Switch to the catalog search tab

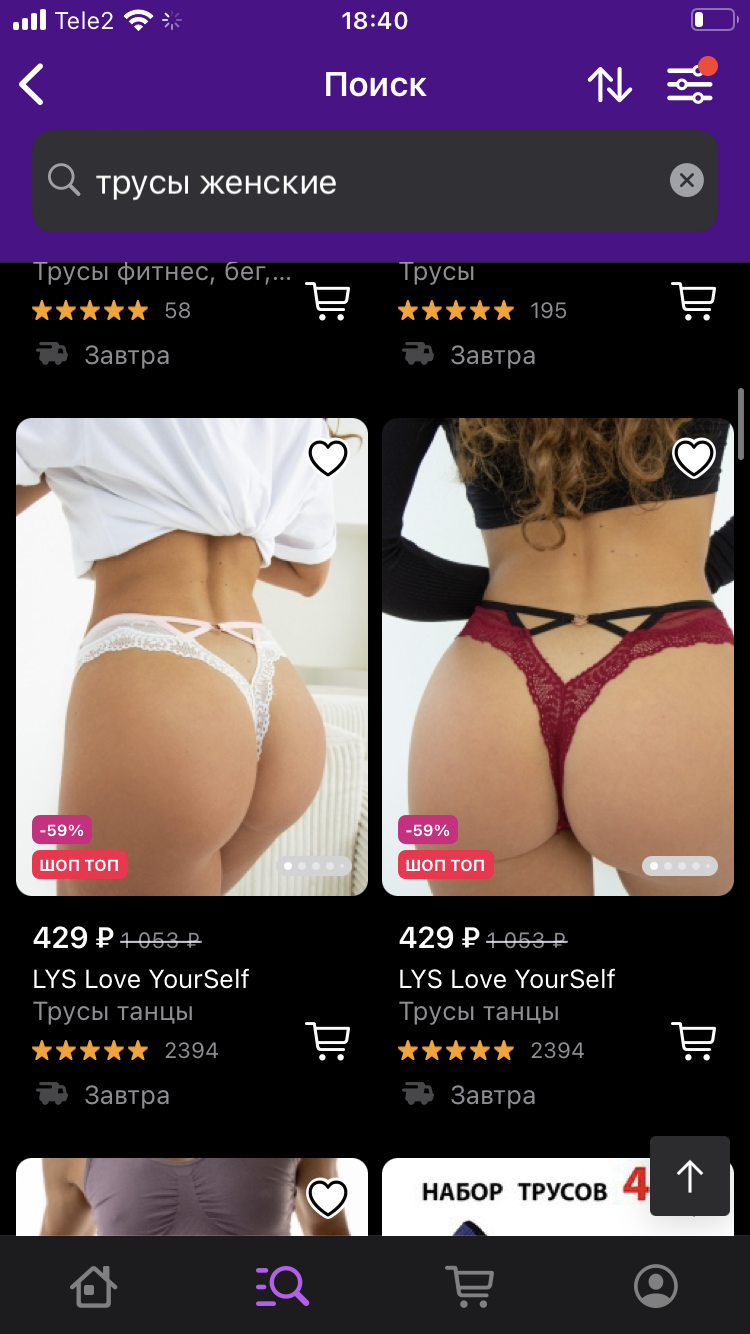pyautogui.click(x=282, y=1286)
